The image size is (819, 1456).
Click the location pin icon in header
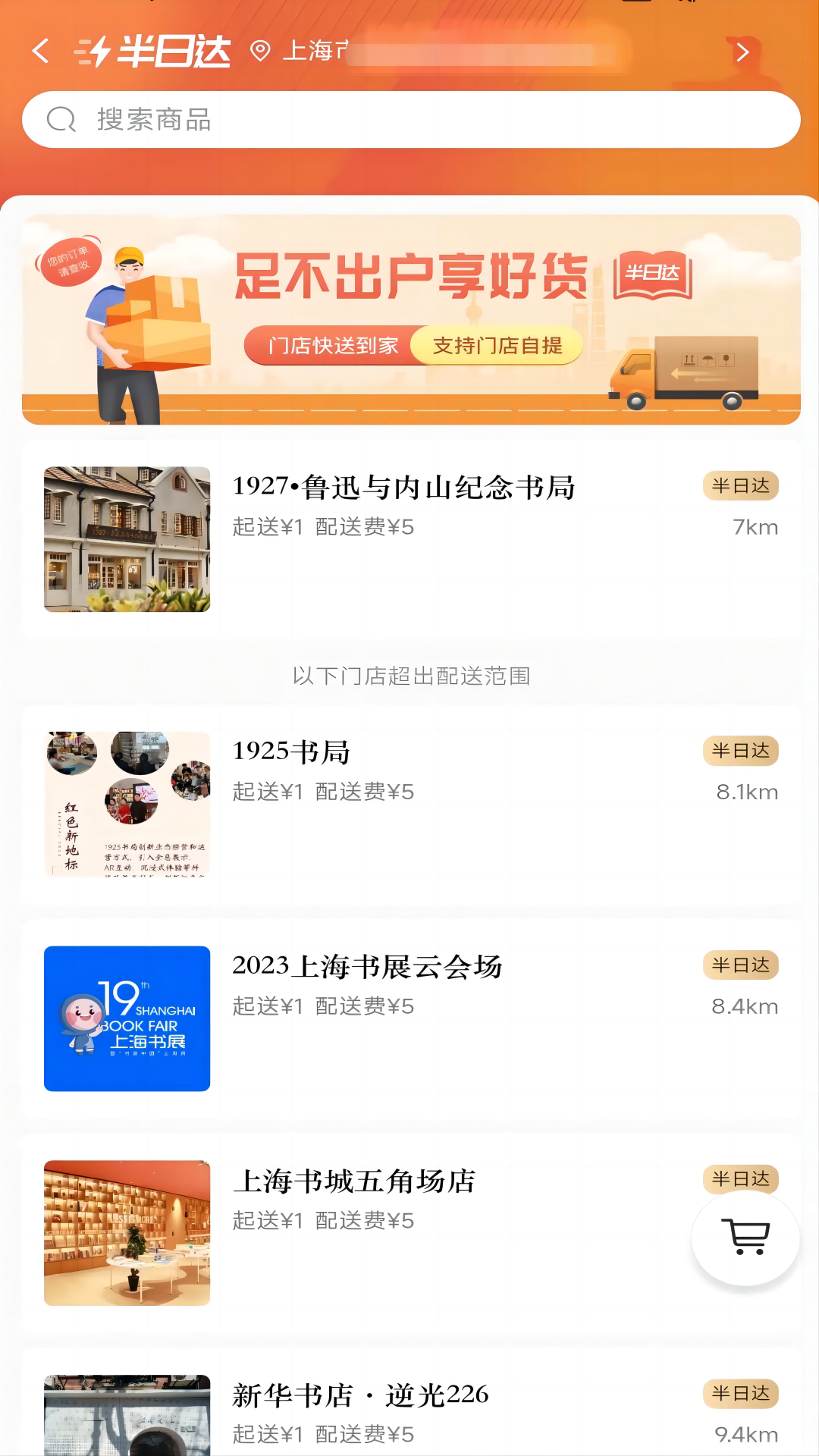[x=259, y=52]
